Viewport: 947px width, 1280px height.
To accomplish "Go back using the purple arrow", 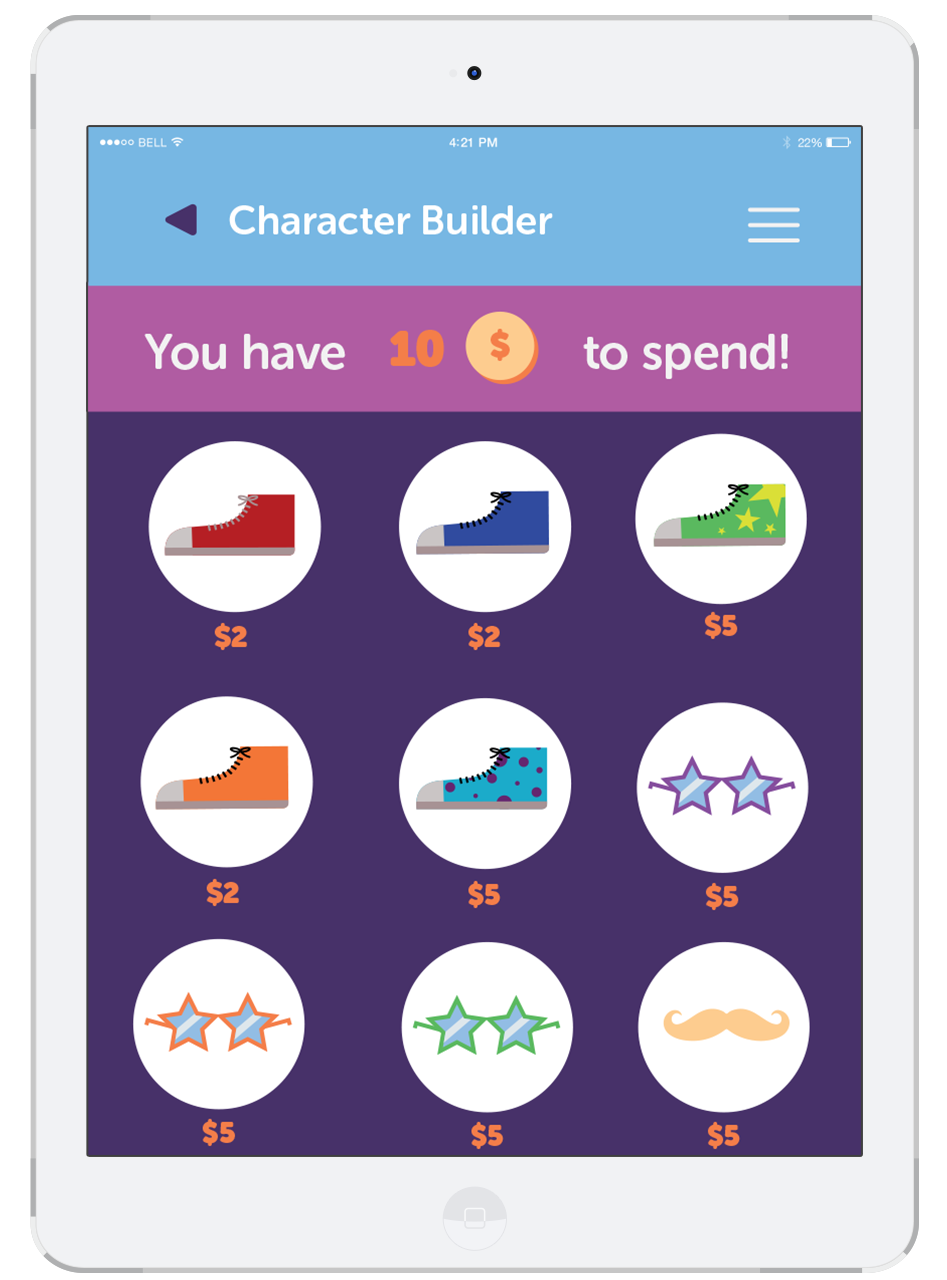I will pos(182,220).
